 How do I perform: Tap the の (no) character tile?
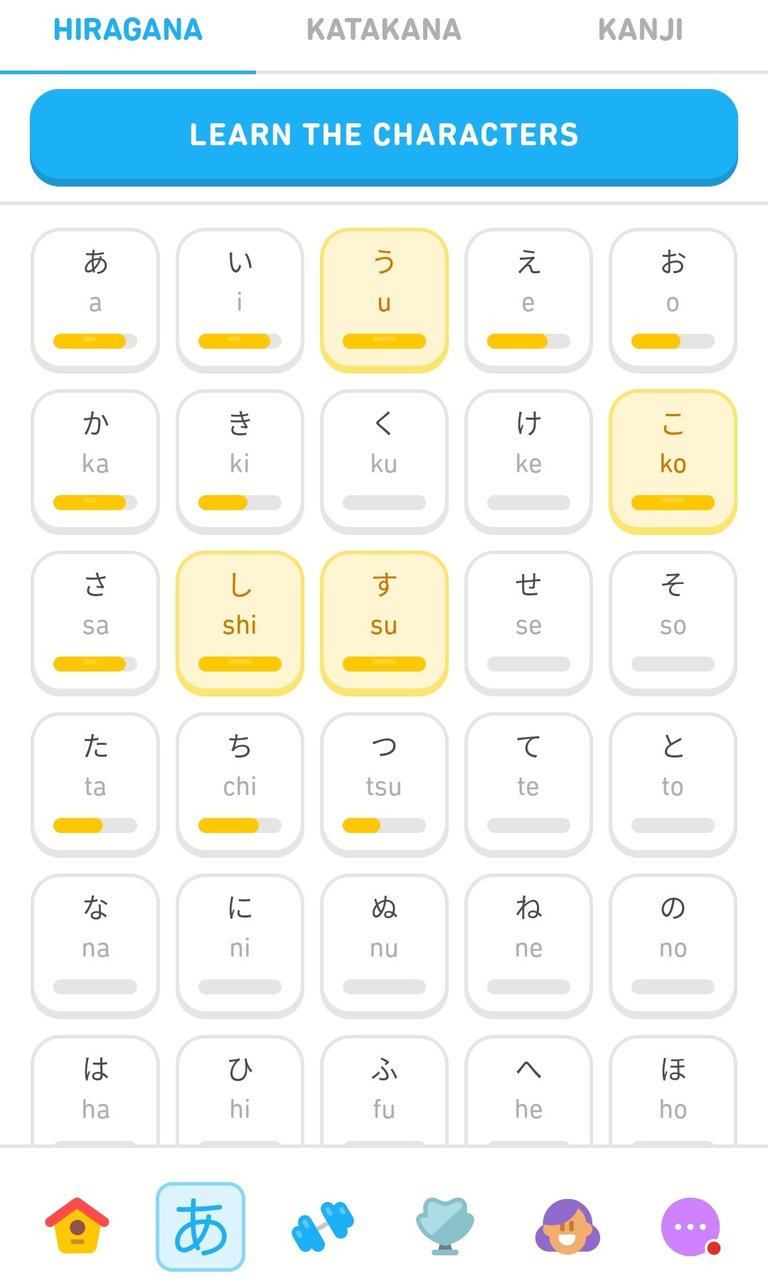point(673,946)
